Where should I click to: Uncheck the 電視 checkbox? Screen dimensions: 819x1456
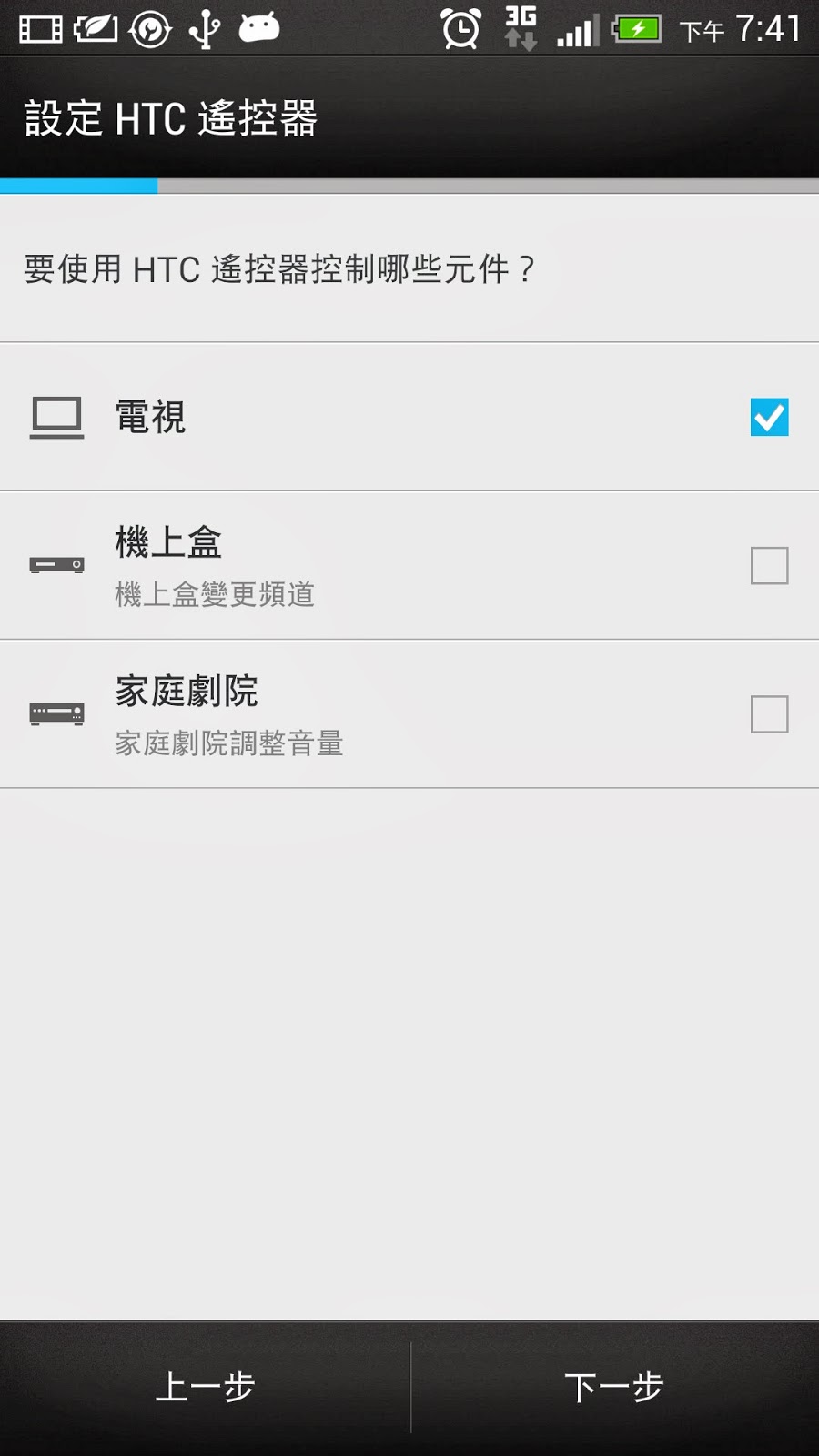tap(769, 418)
